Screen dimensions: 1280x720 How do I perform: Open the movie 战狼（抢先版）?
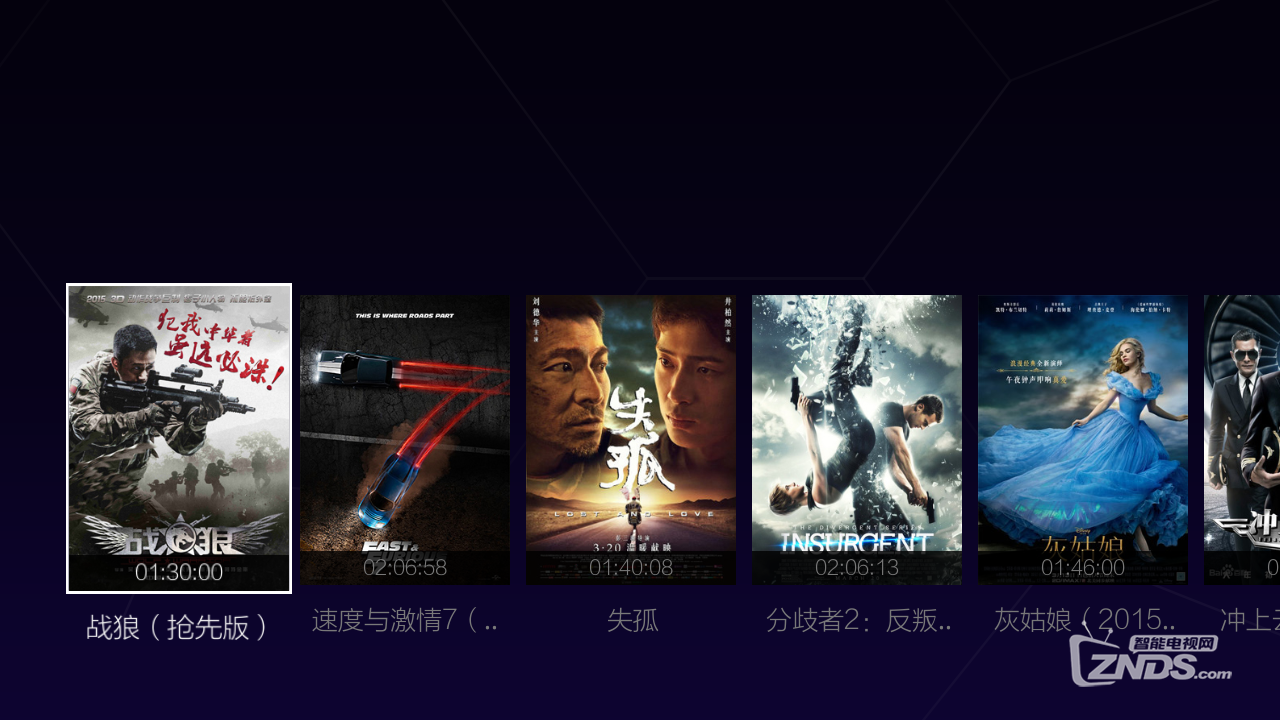pos(179,438)
